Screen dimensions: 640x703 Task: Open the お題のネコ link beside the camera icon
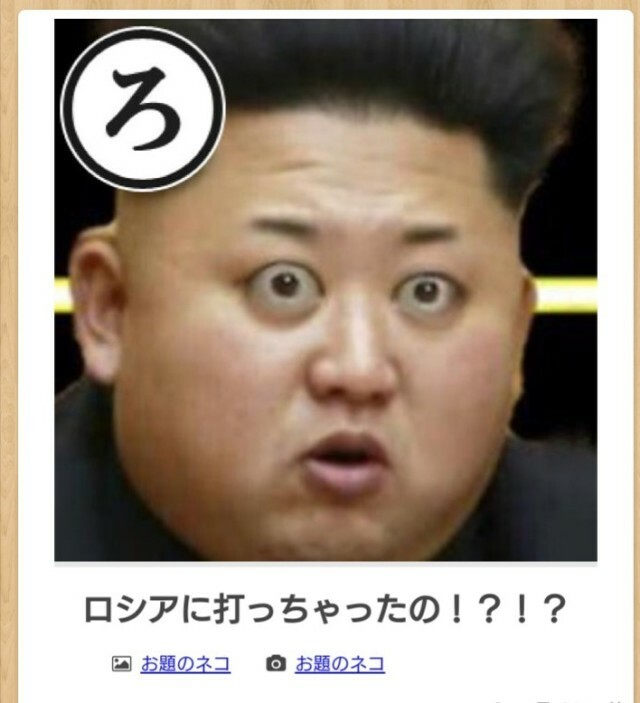339,663
